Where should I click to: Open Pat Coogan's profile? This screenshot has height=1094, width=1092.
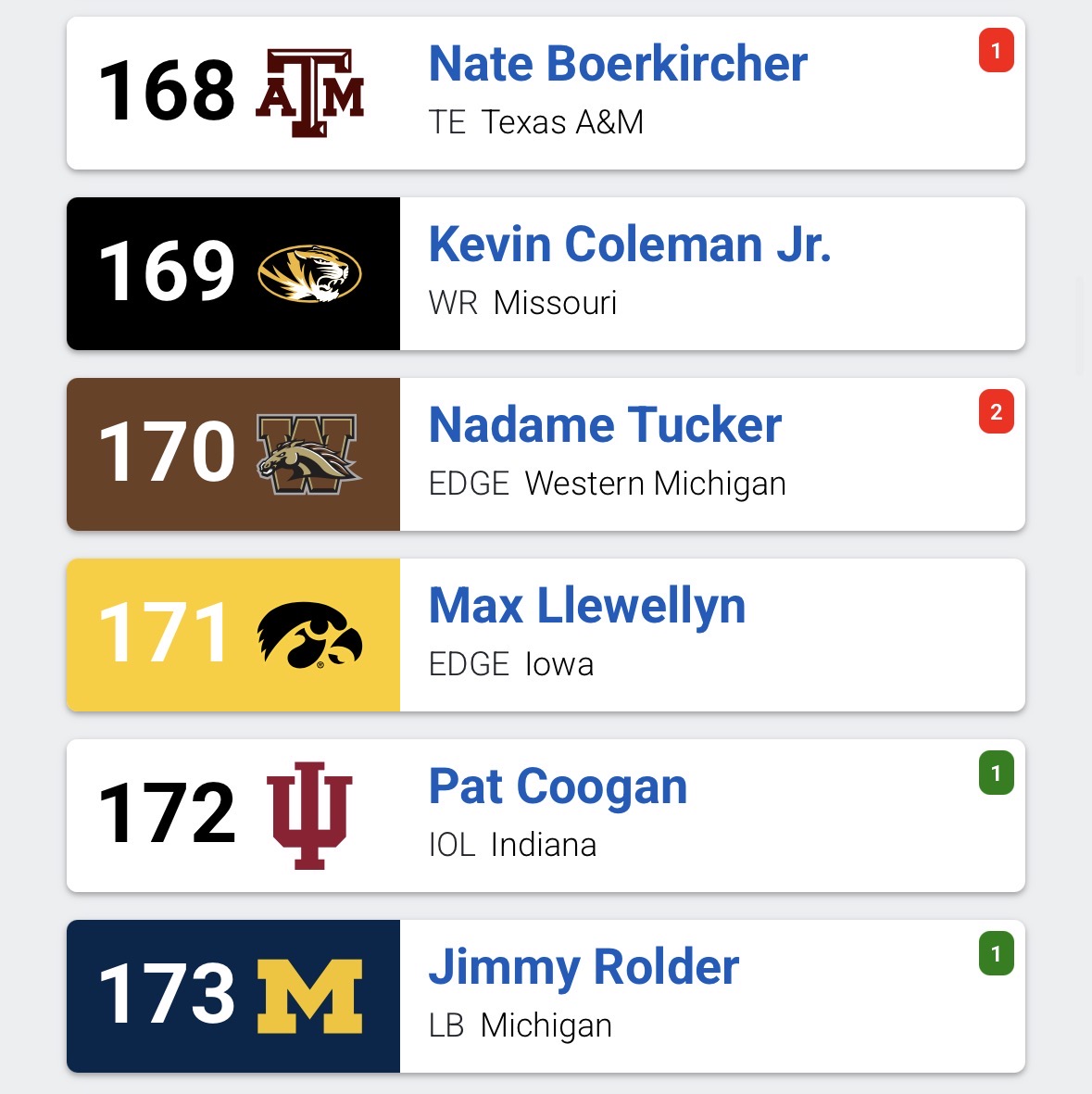pyautogui.click(x=558, y=787)
